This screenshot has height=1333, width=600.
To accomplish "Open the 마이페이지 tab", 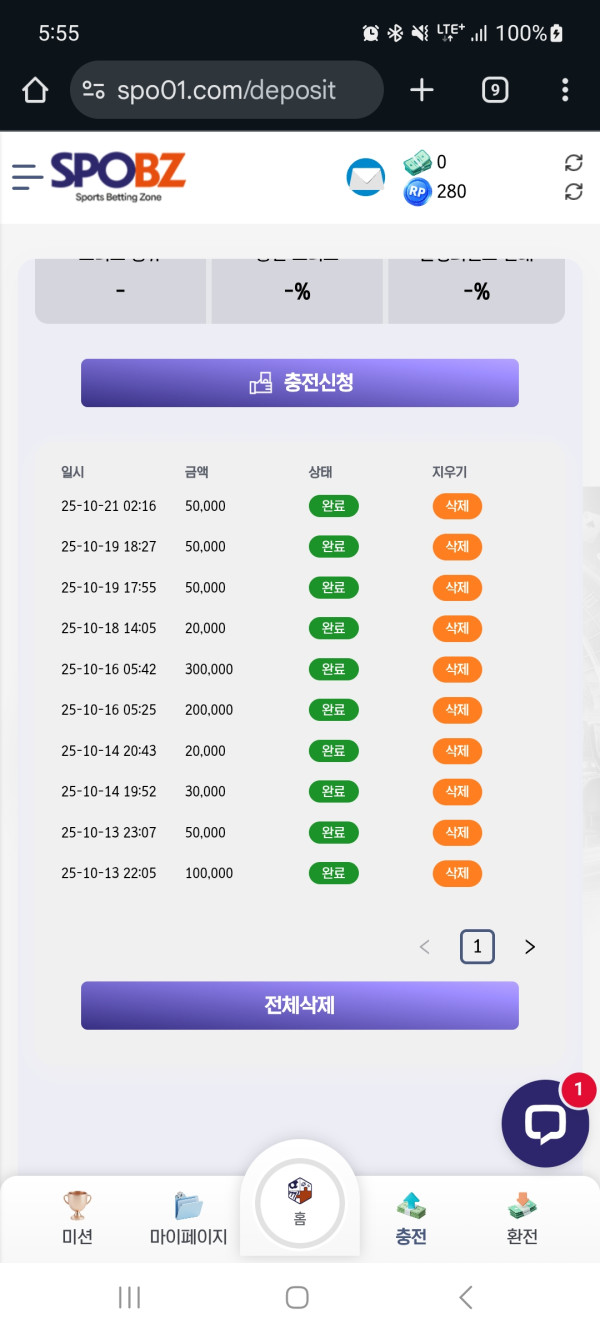I will pyautogui.click(x=188, y=1217).
